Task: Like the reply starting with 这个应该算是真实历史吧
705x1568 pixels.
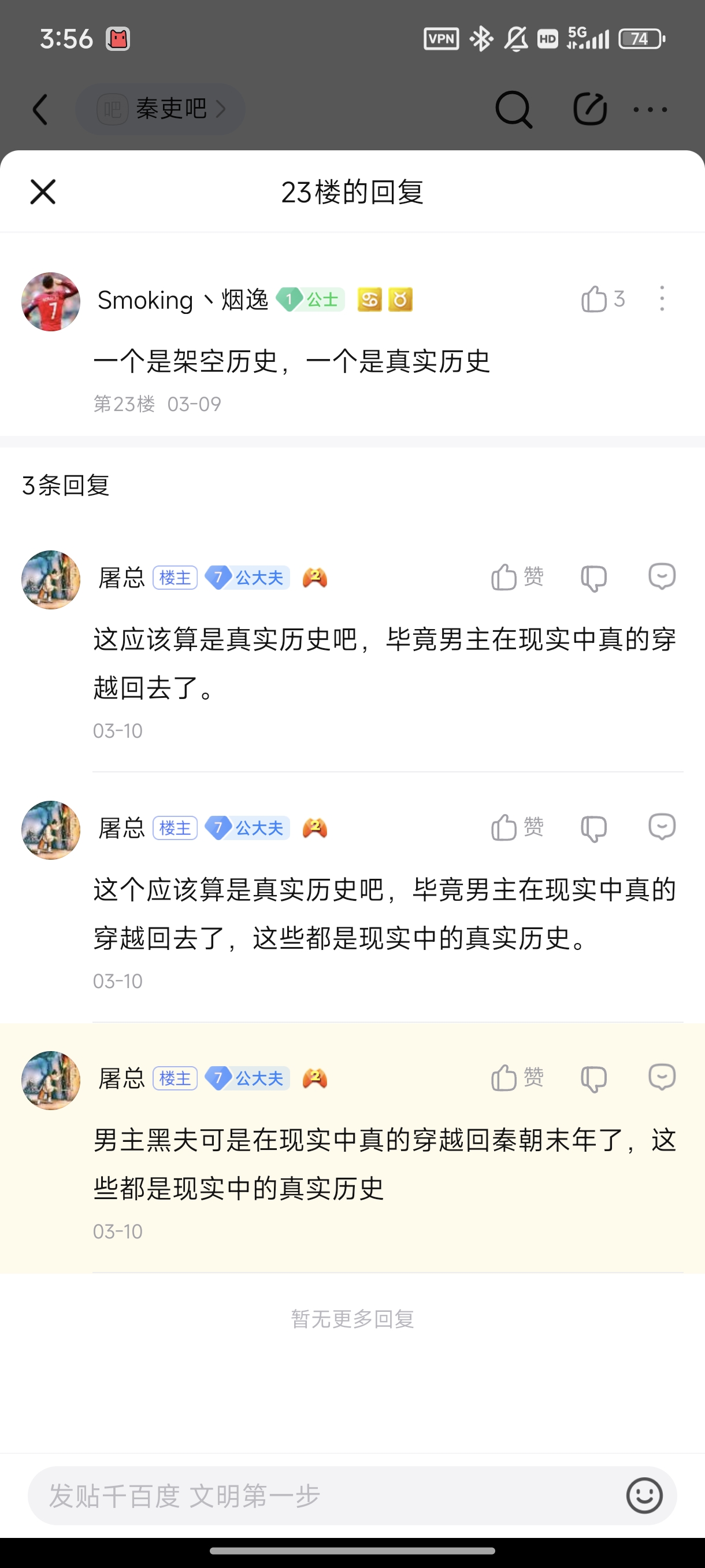Action: tap(504, 827)
